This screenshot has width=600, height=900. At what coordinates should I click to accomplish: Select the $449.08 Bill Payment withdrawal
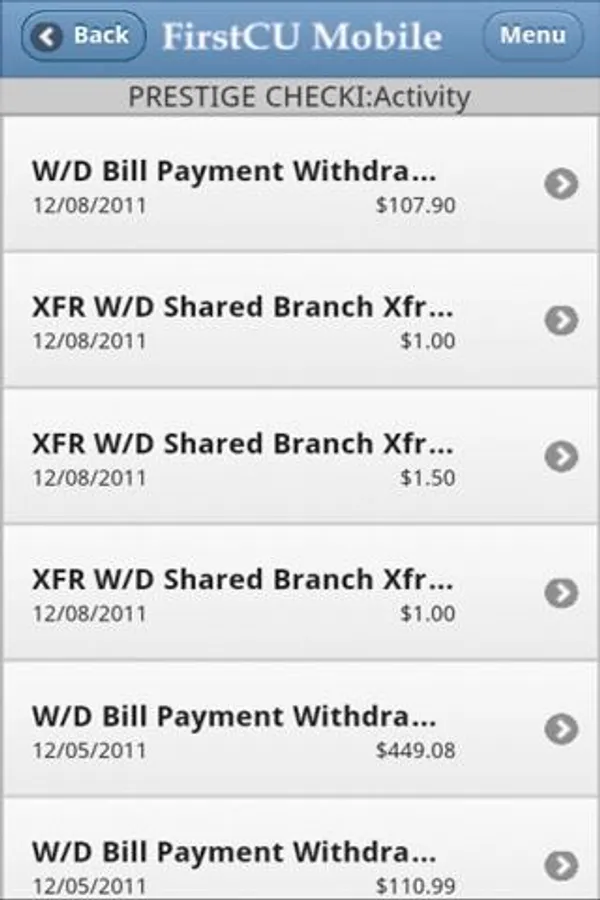(300, 730)
